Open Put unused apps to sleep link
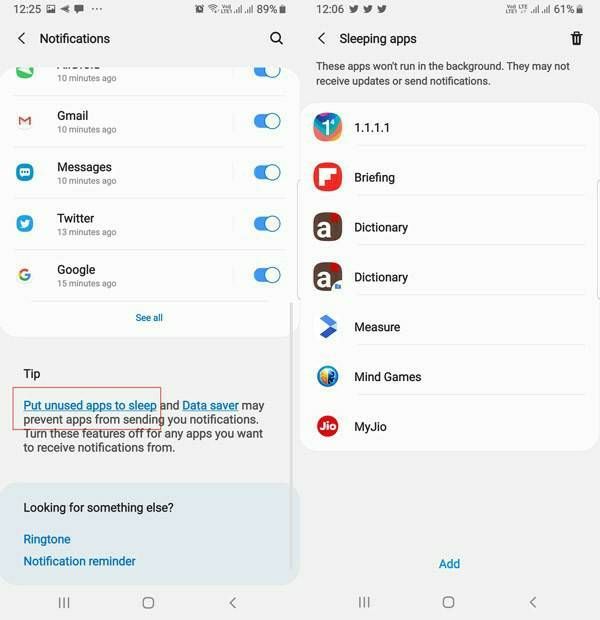The width and height of the screenshot is (600, 620). click(90, 405)
